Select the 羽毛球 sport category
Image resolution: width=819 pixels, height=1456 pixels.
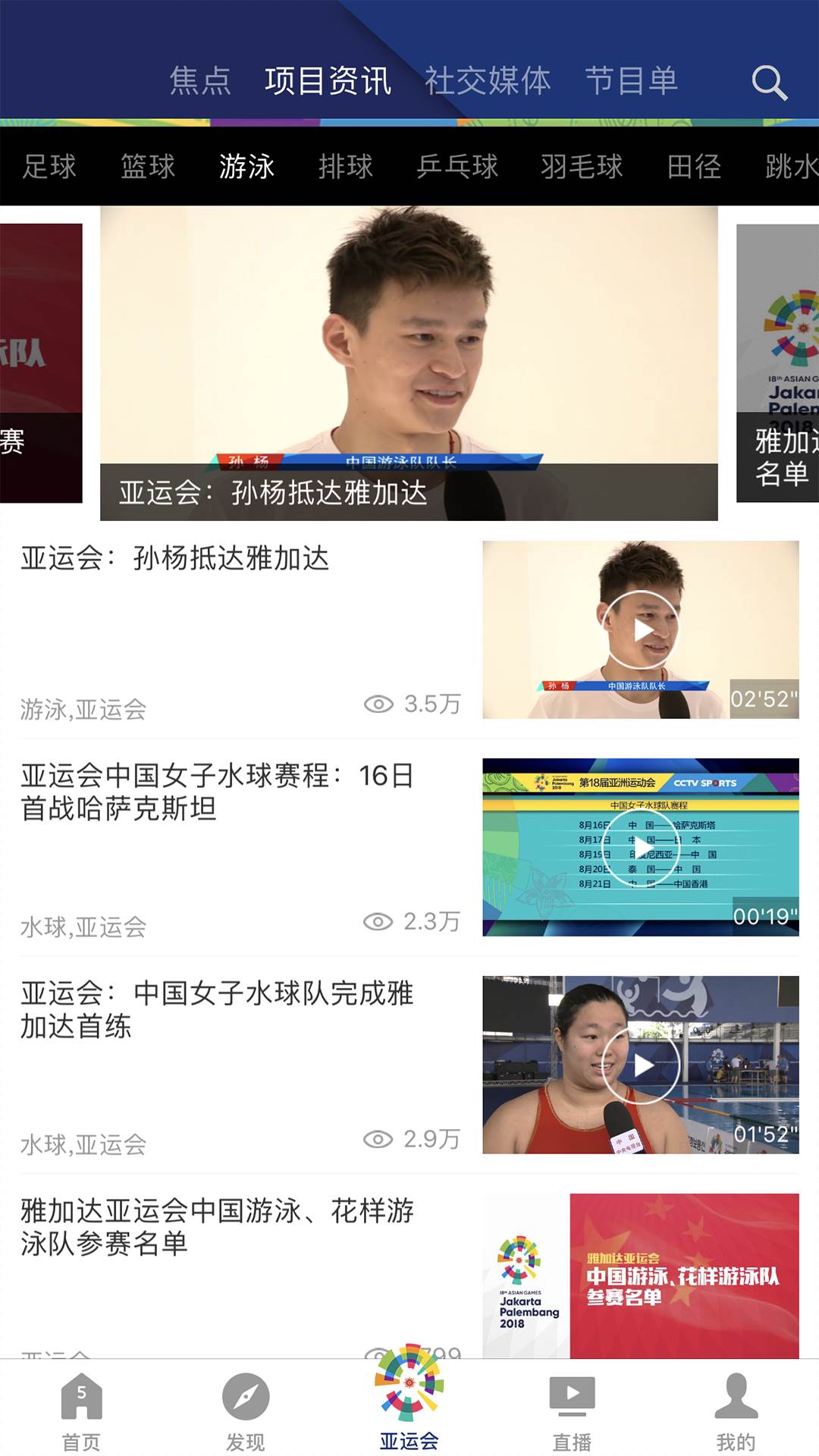[x=582, y=167]
